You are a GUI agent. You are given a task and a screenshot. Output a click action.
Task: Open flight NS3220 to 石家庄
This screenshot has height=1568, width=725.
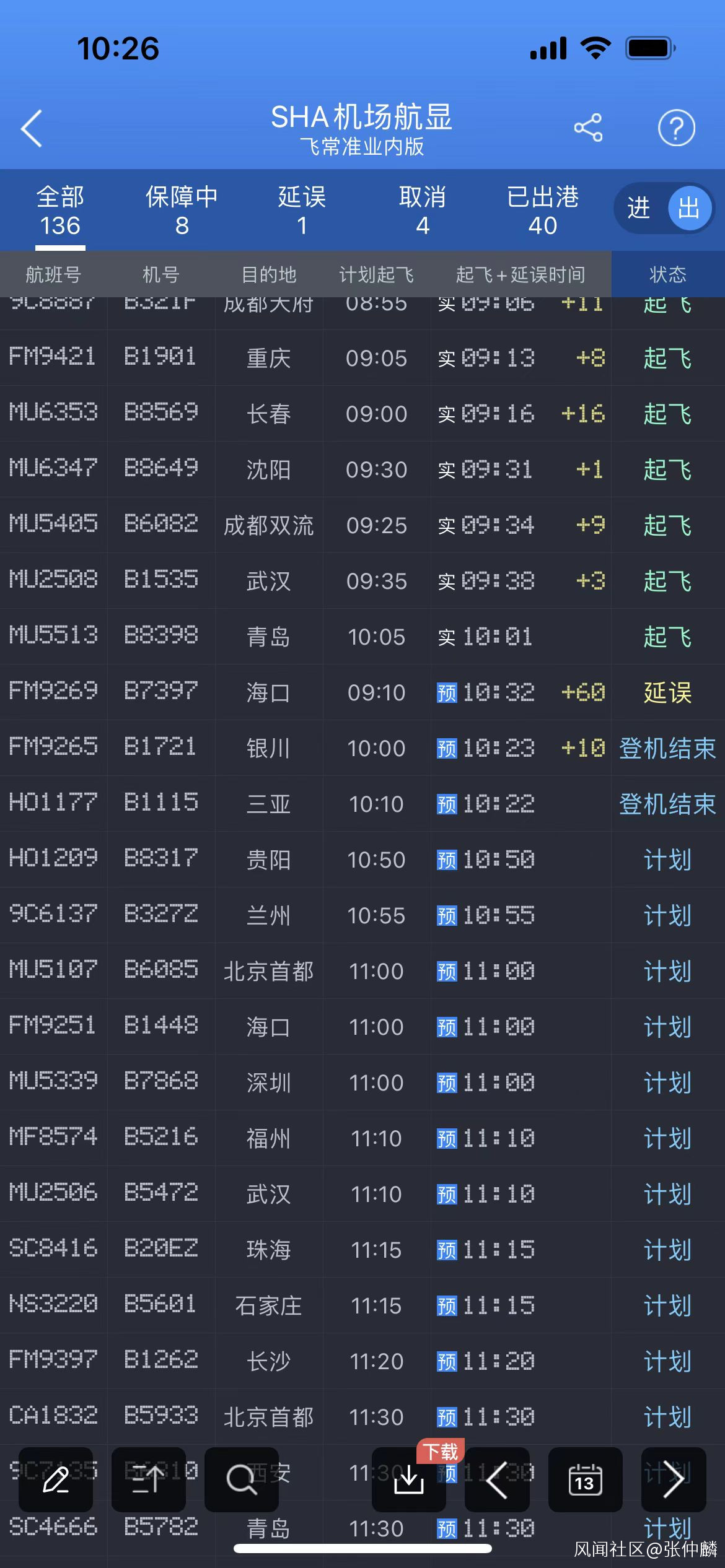tap(269, 1305)
